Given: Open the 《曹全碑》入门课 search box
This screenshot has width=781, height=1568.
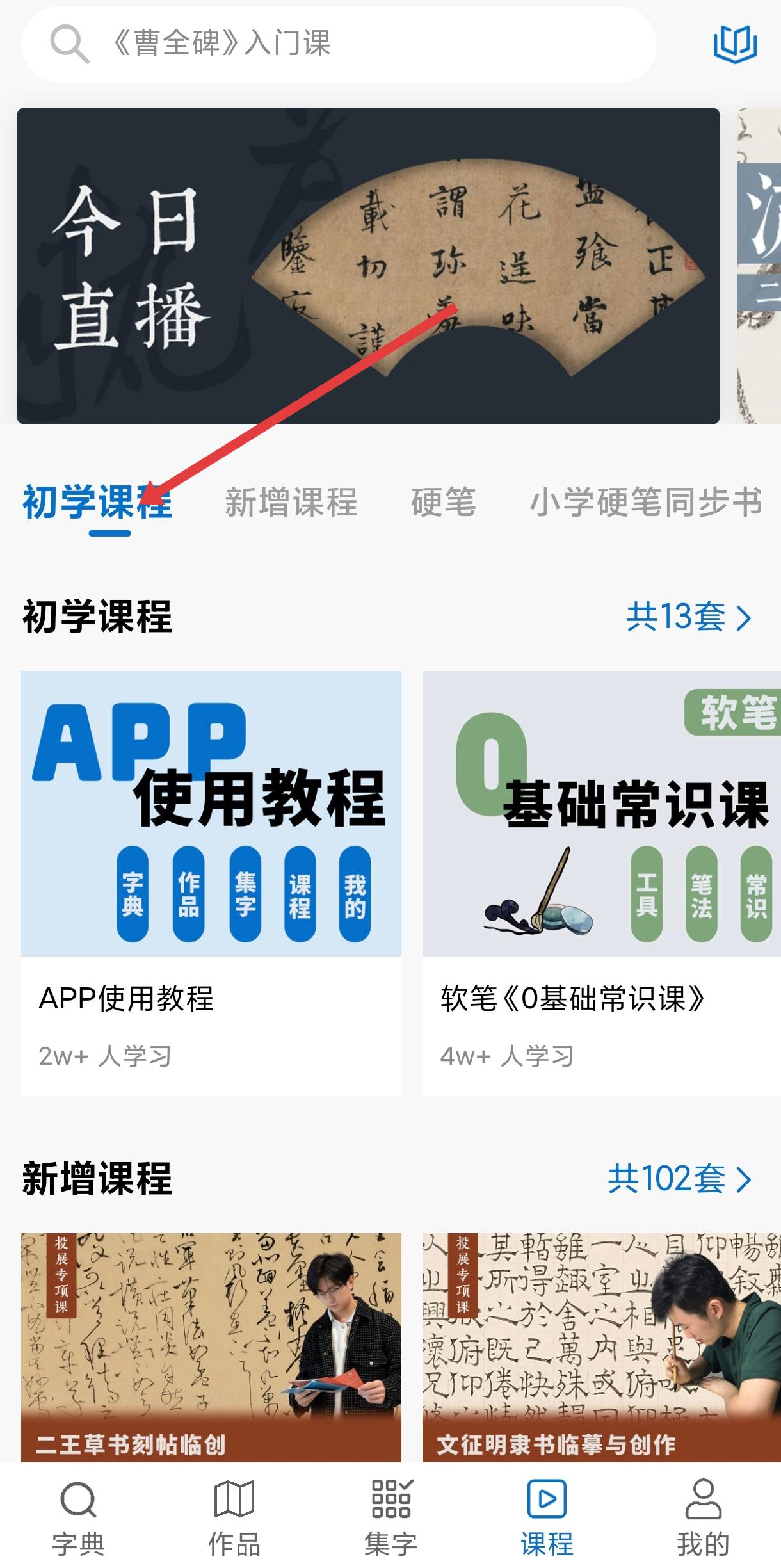Looking at the screenshot, I should point(339,44).
